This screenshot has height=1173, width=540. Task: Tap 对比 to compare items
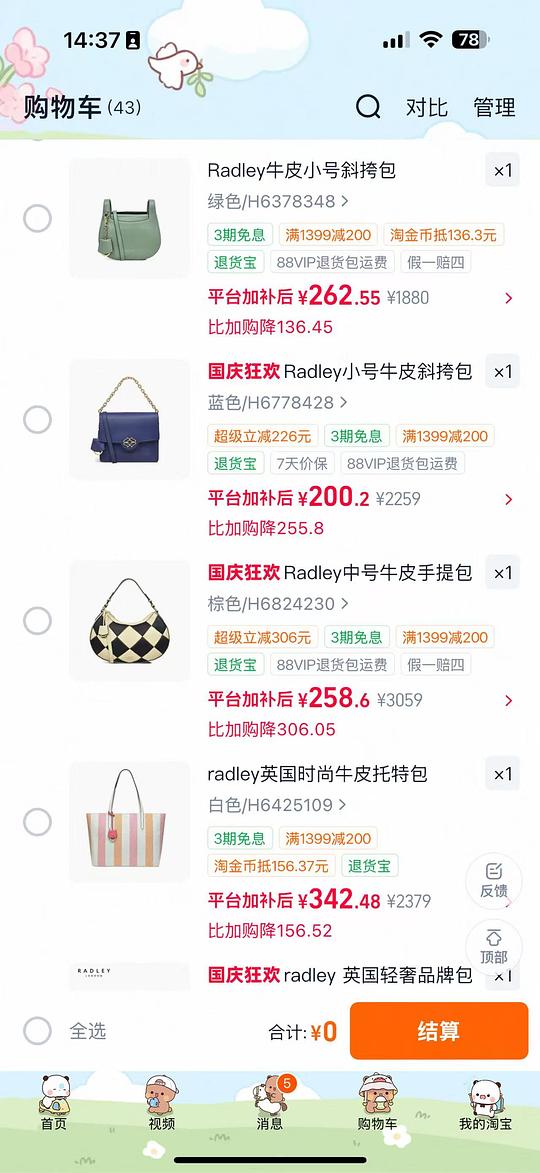[426, 107]
